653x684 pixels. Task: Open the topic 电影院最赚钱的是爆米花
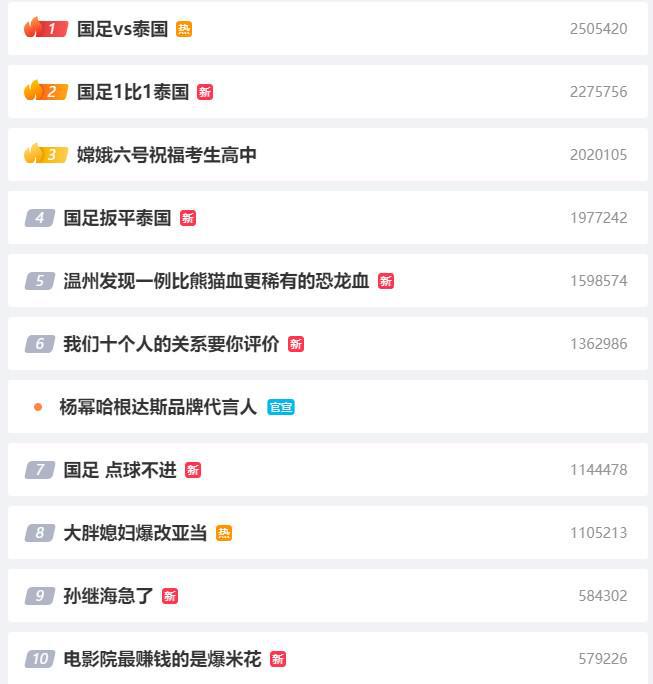tap(162, 659)
